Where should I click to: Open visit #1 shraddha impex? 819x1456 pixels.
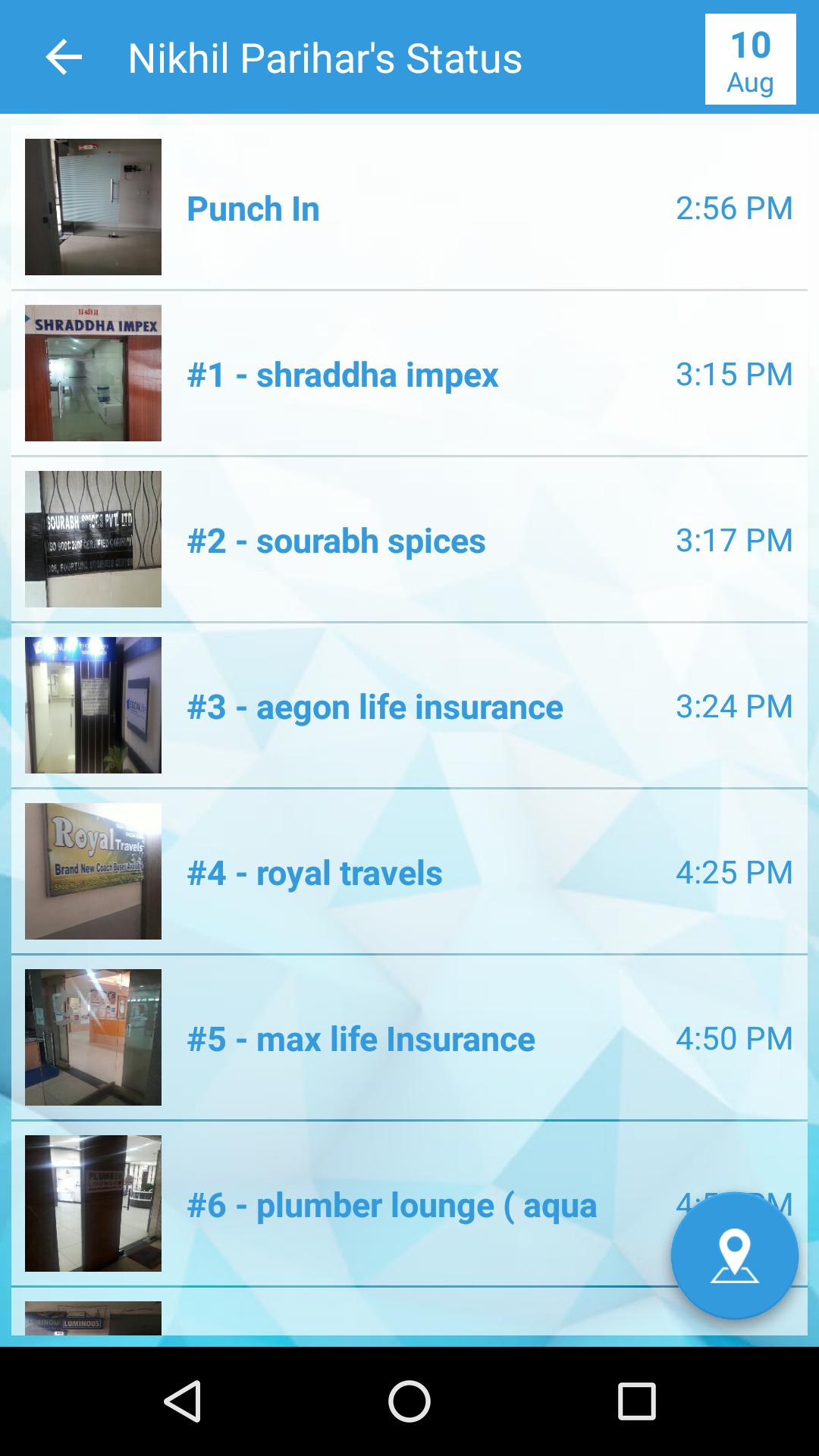(409, 374)
